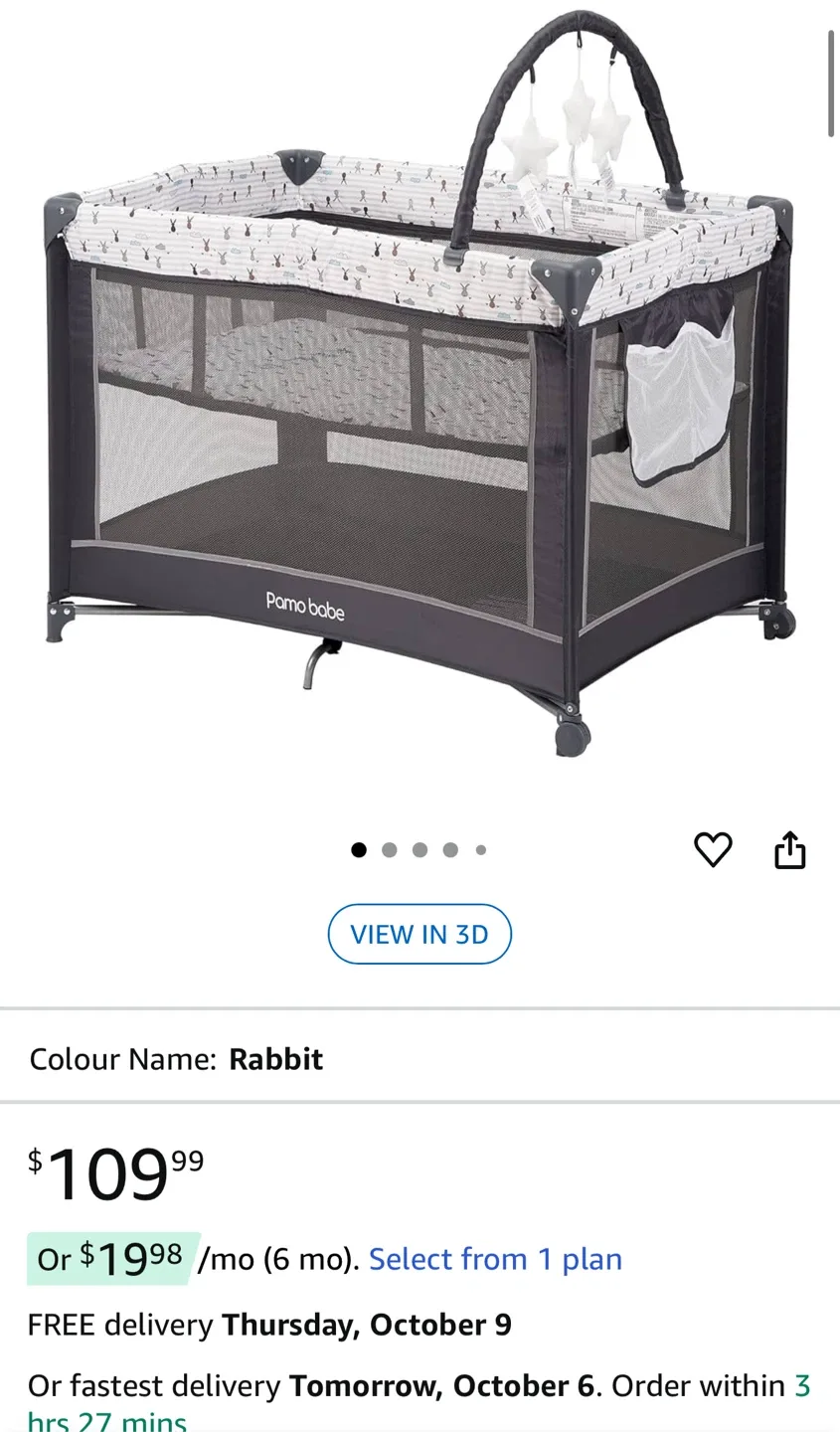Jump to the second image dot

(390, 850)
